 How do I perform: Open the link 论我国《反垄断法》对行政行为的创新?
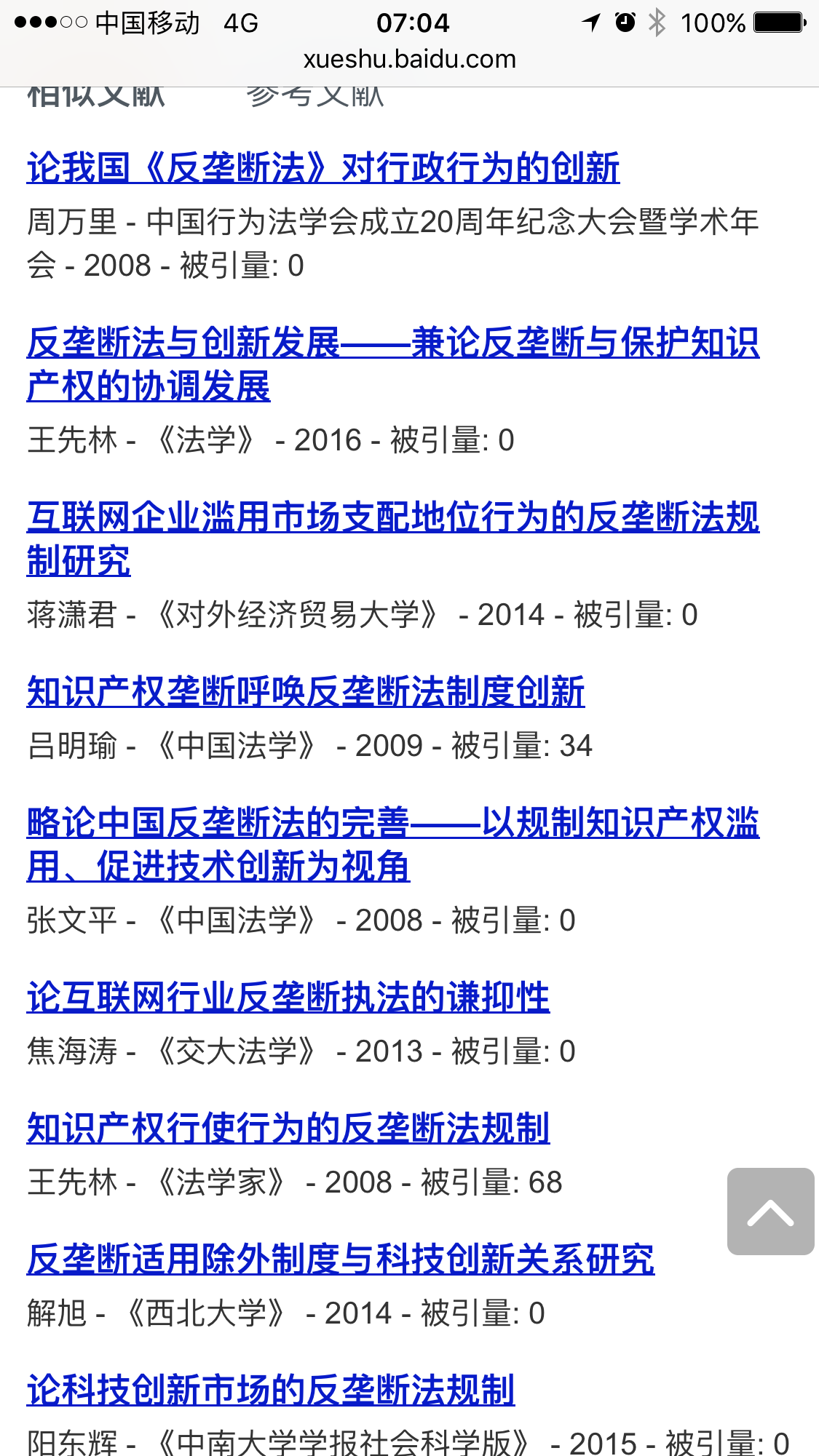click(x=323, y=168)
